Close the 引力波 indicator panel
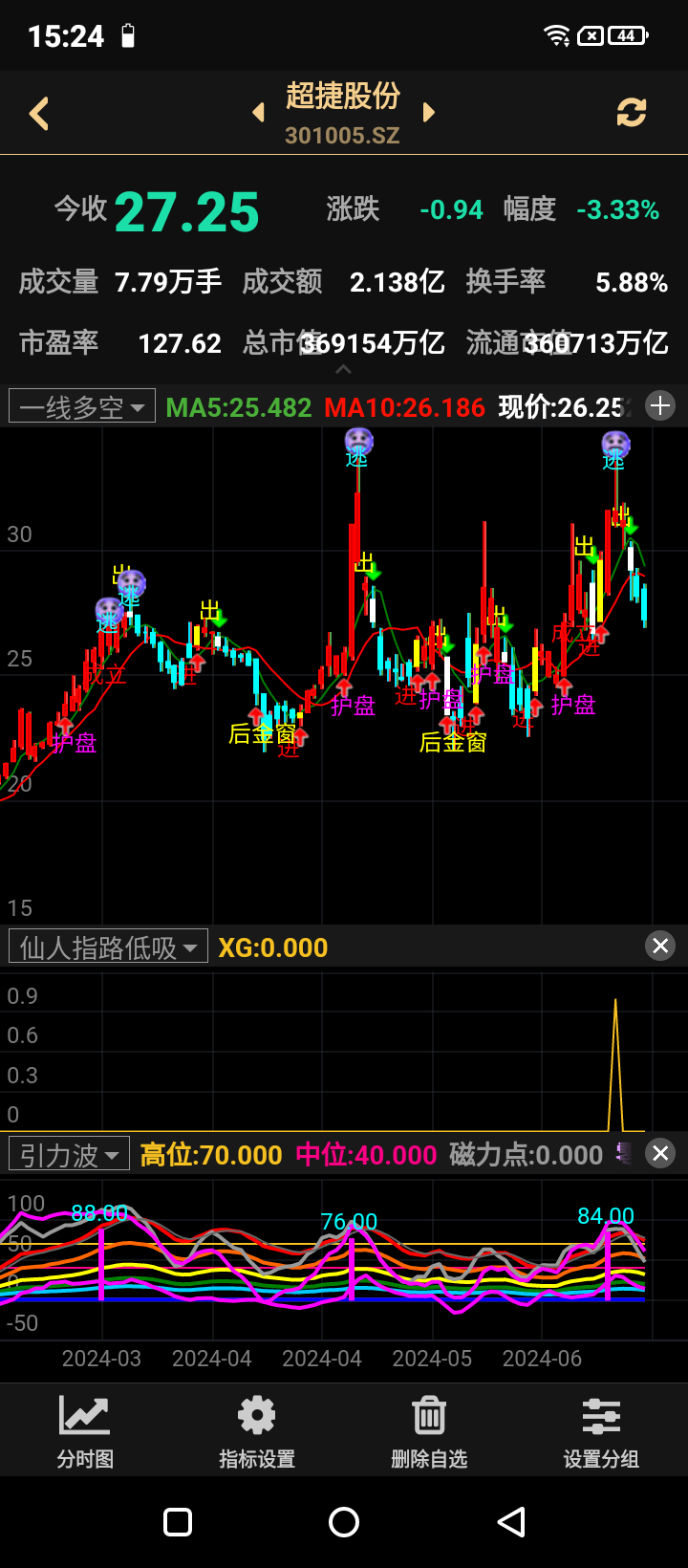The height and width of the screenshot is (1568, 688). coord(660,1153)
